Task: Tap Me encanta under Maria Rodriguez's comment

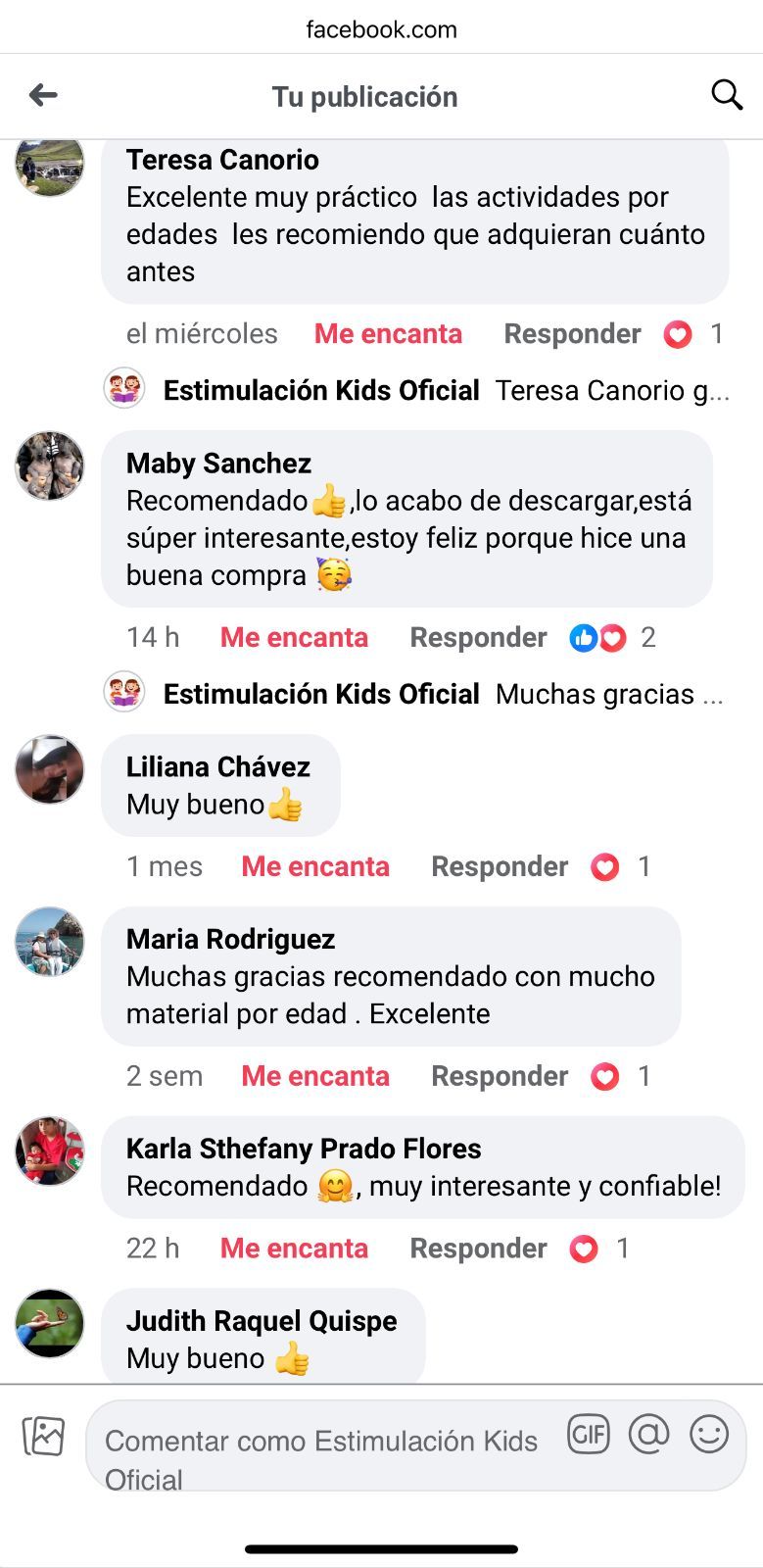Action: (315, 1076)
